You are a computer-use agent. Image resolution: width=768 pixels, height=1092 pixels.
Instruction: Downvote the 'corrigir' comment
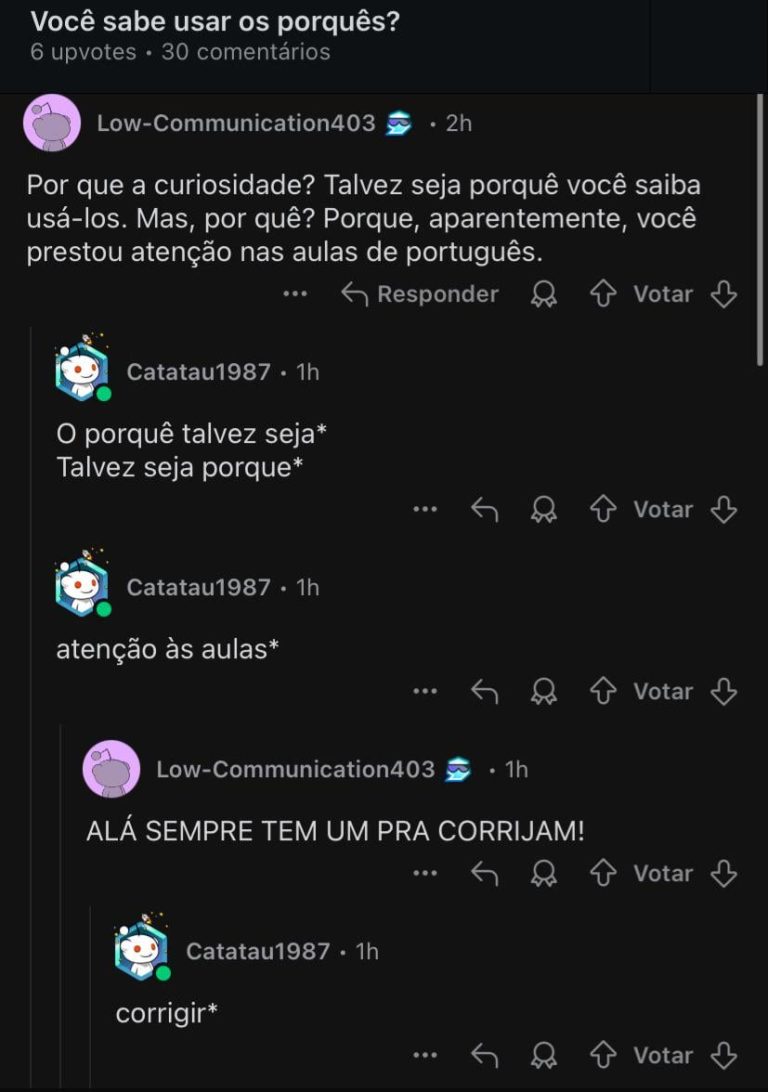pos(723,1056)
